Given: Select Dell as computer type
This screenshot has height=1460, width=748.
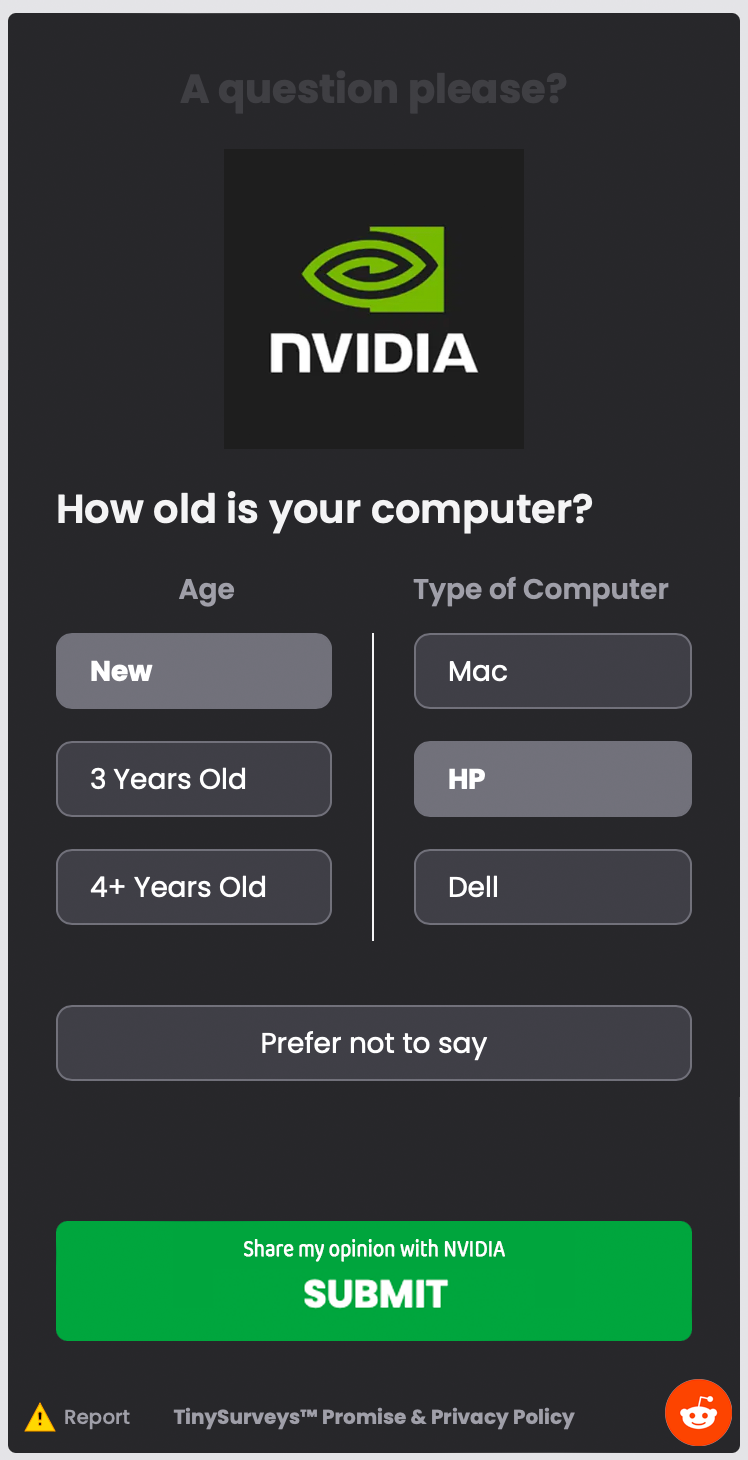Looking at the screenshot, I should click(552, 887).
